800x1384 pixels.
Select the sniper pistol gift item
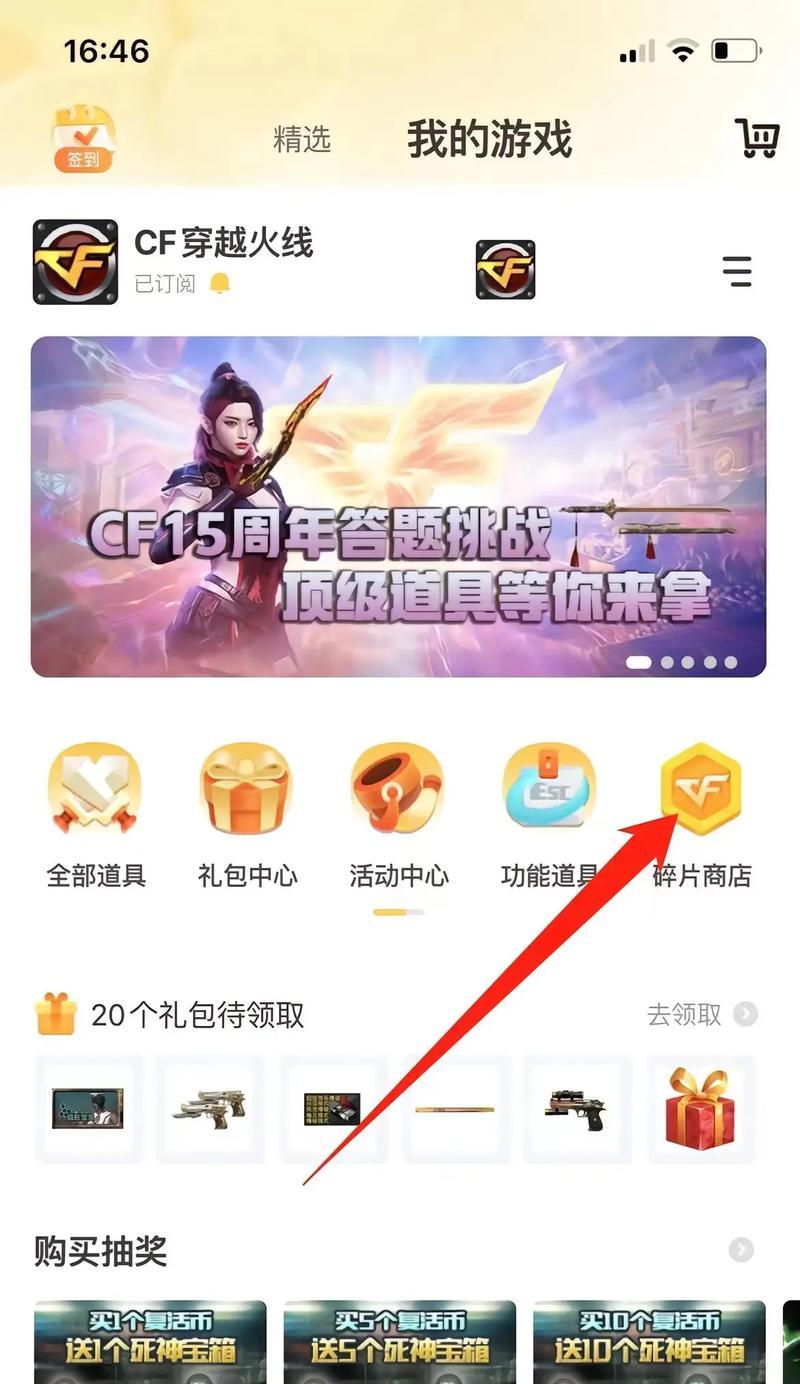tap(577, 1108)
